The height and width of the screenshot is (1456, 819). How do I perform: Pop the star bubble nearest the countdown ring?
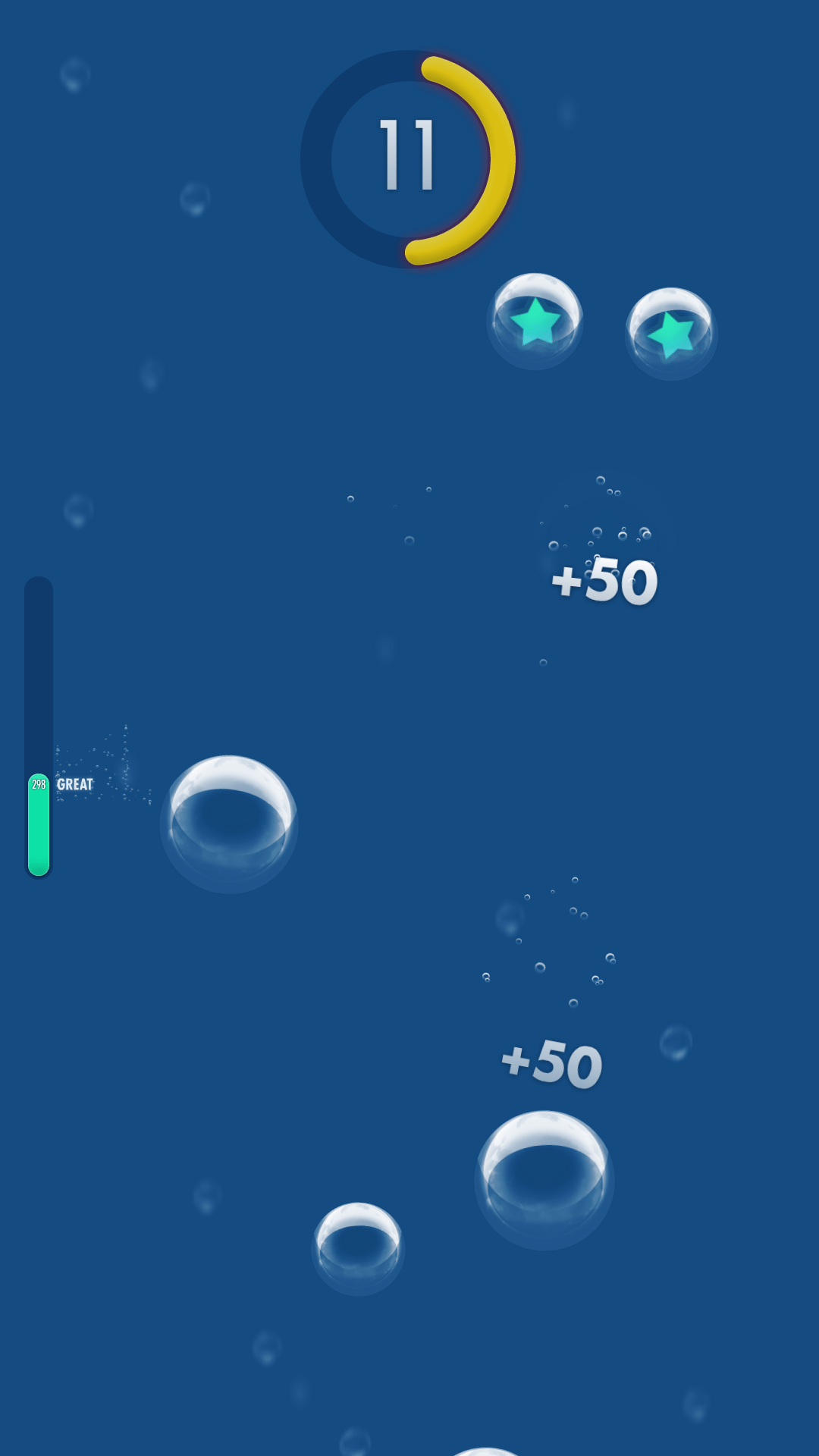(535, 322)
